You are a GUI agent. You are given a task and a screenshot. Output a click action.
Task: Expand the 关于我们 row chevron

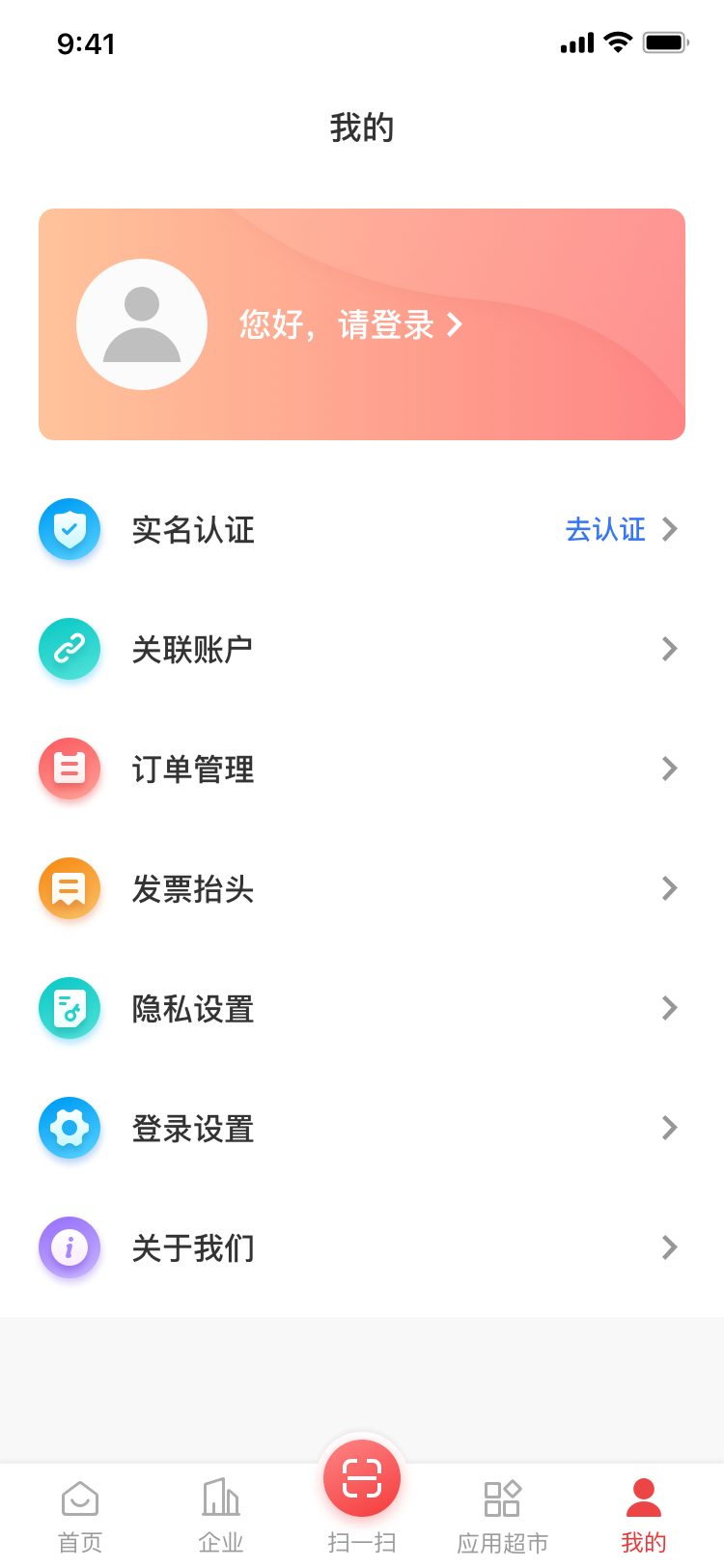tap(670, 1247)
